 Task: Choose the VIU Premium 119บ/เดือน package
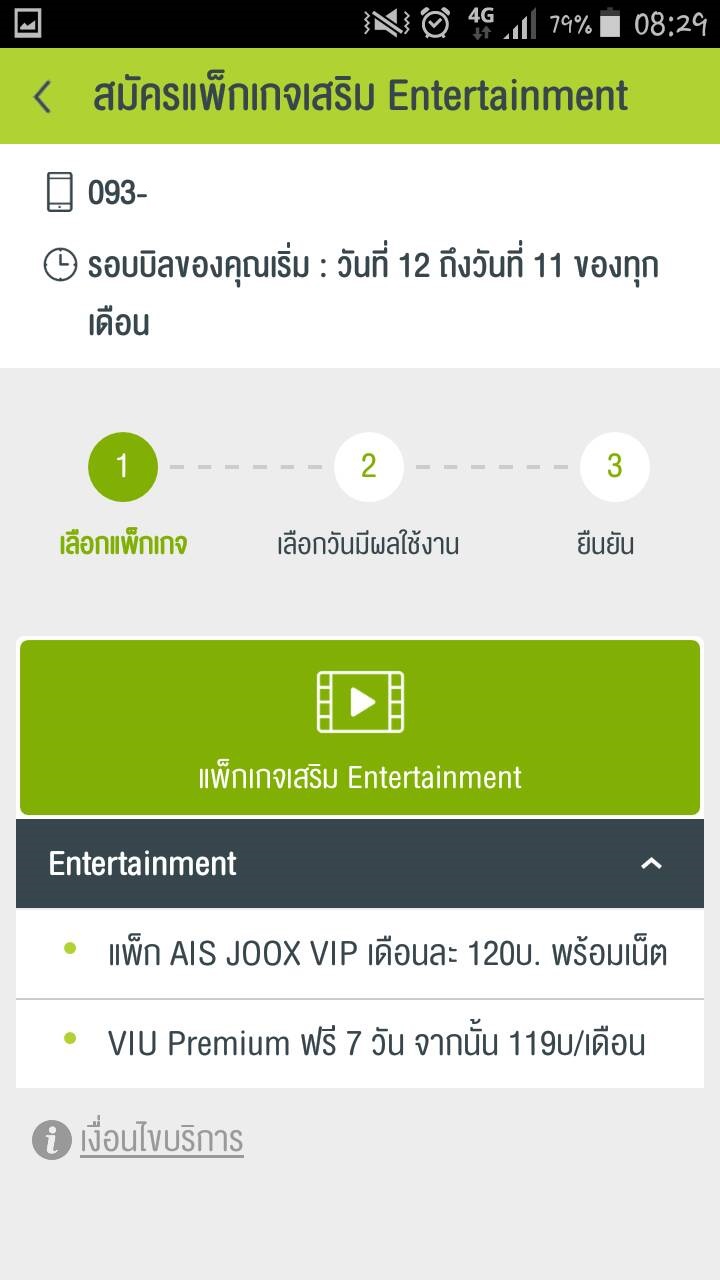tap(360, 1044)
